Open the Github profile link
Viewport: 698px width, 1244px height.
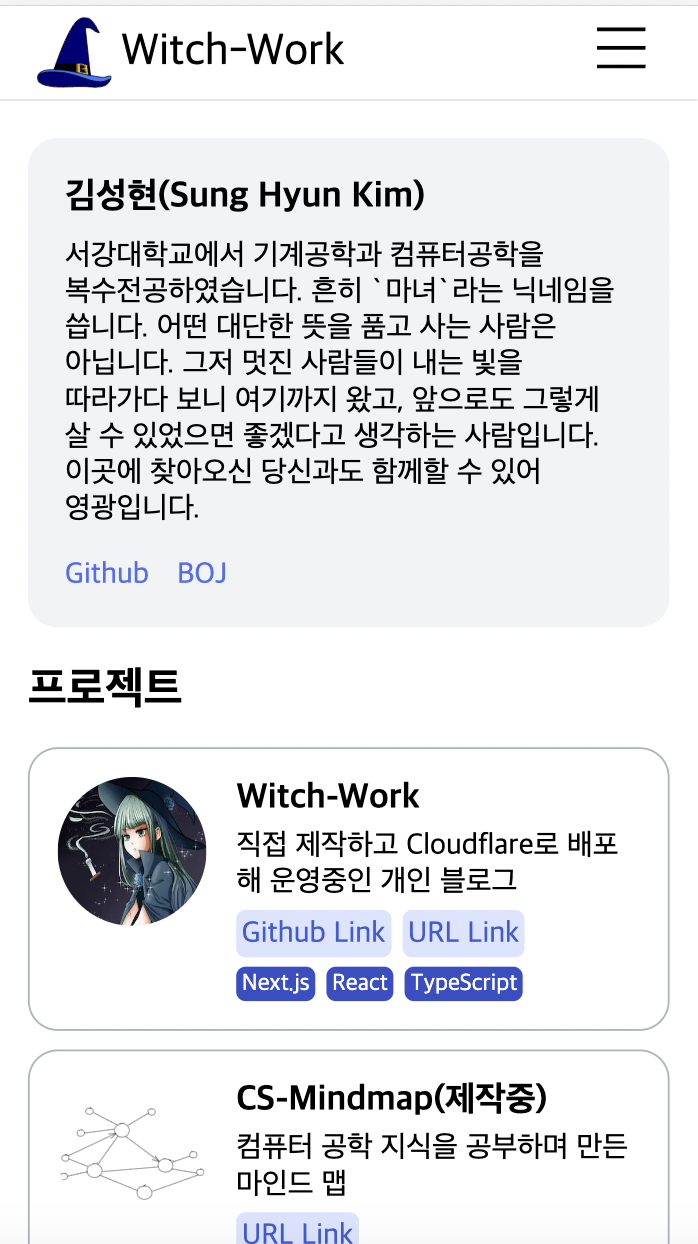click(106, 573)
